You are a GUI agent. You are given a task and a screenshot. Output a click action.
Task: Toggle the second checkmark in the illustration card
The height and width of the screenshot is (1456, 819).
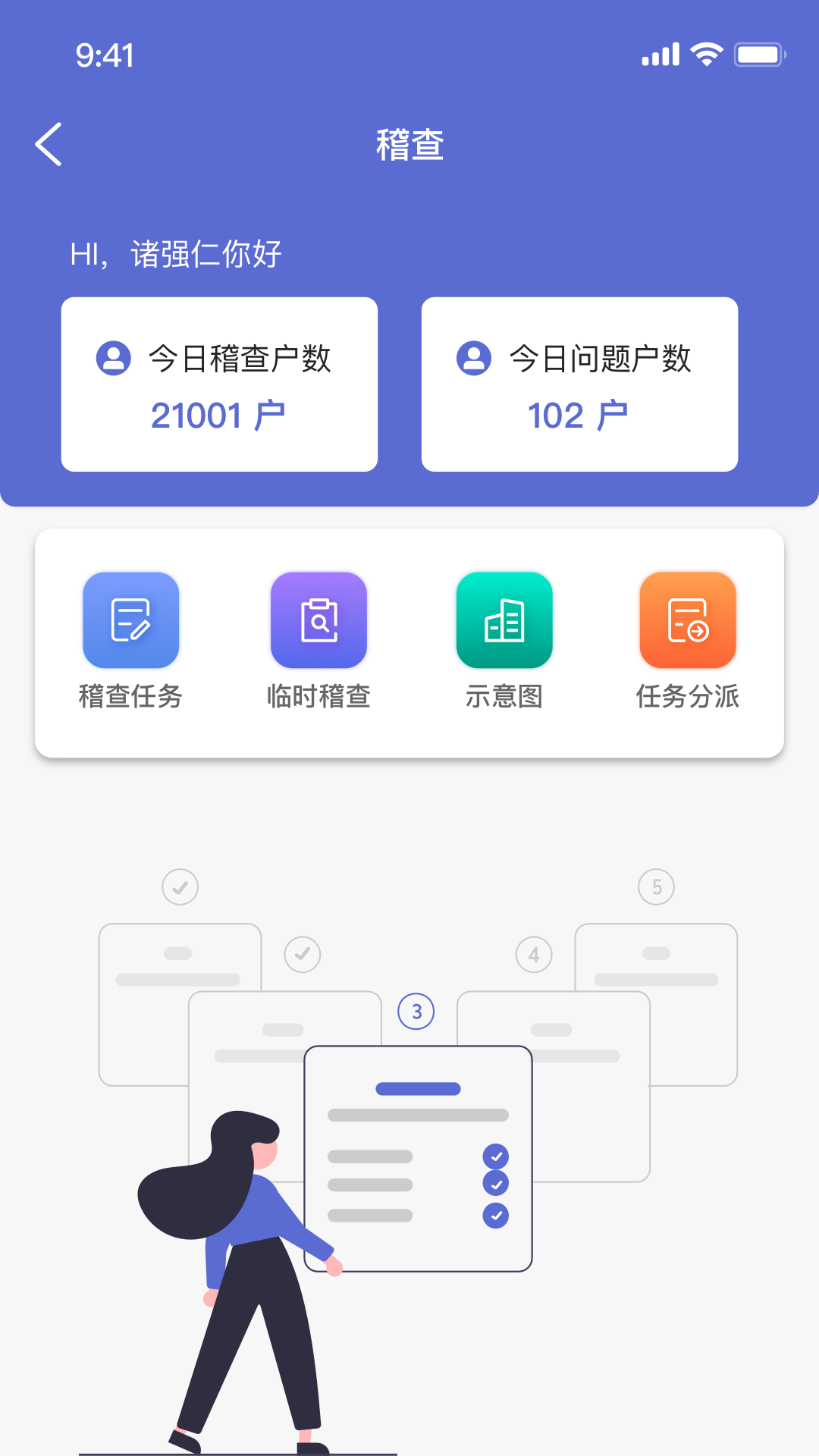point(496,1181)
